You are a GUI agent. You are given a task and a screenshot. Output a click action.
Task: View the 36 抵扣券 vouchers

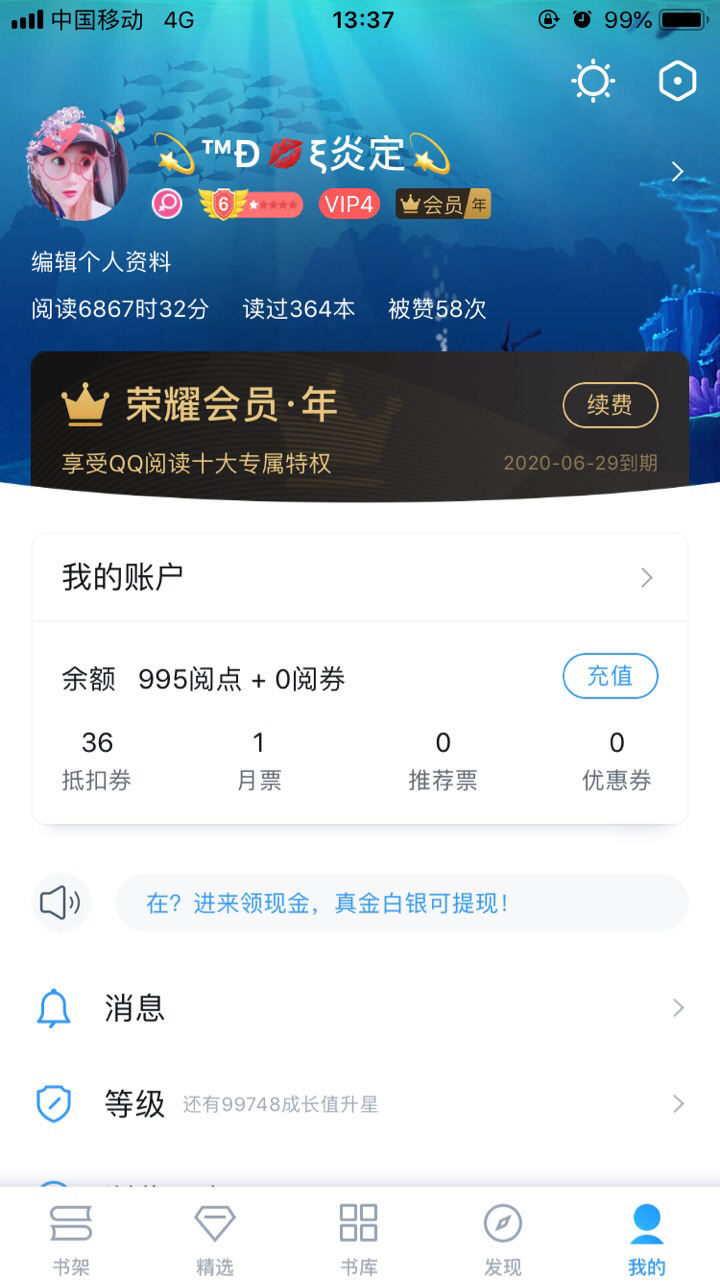(x=97, y=760)
